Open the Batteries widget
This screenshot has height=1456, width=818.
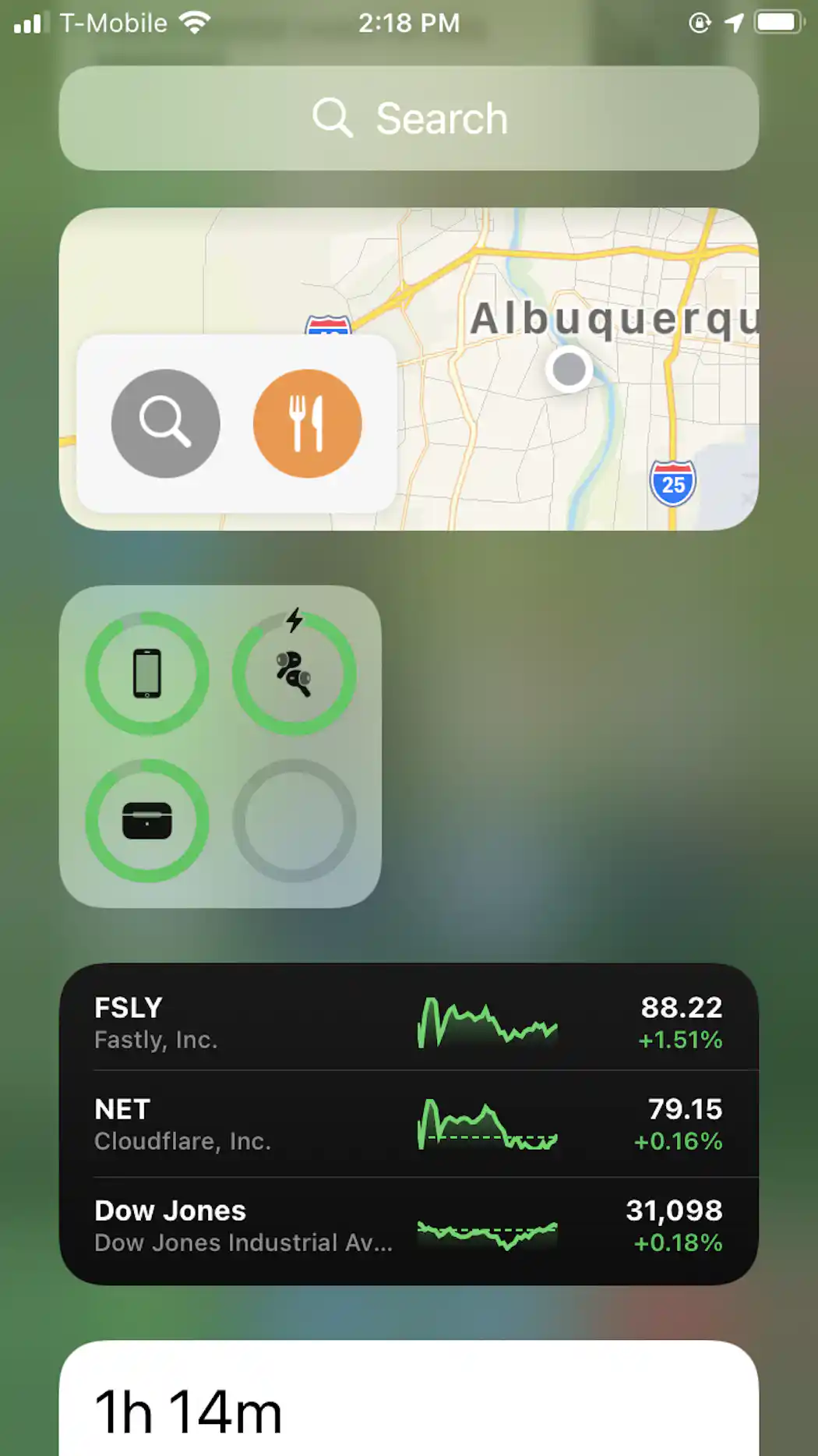click(220, 746)
